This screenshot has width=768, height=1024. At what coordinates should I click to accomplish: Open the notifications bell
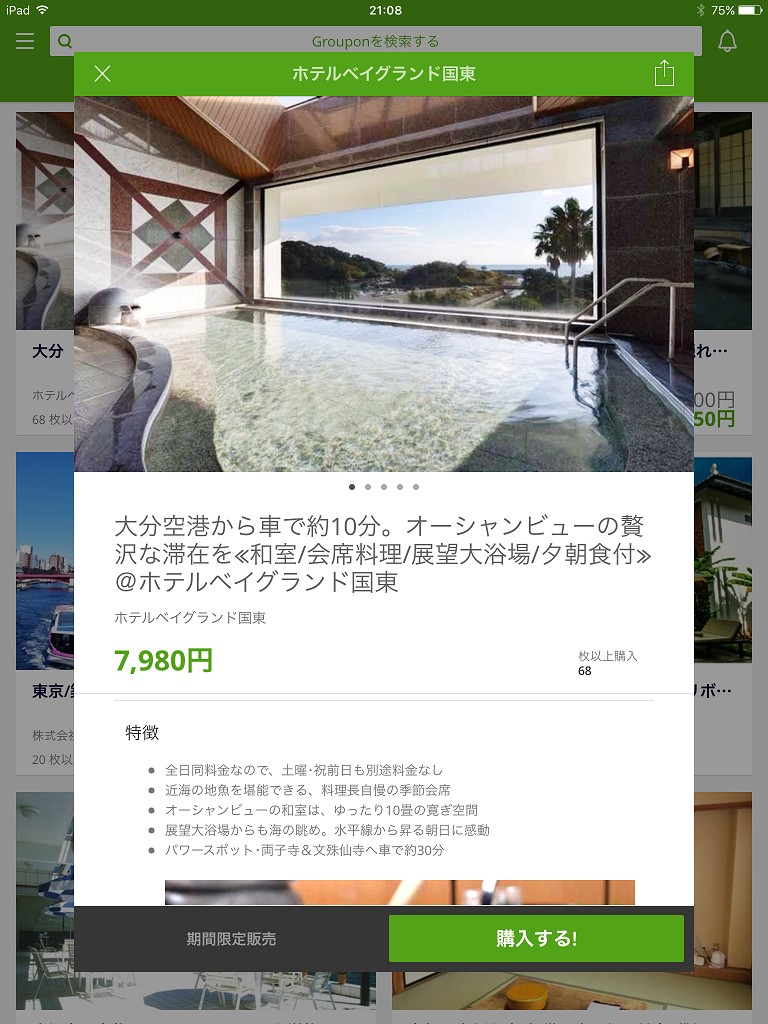click(x=727, y=41)
